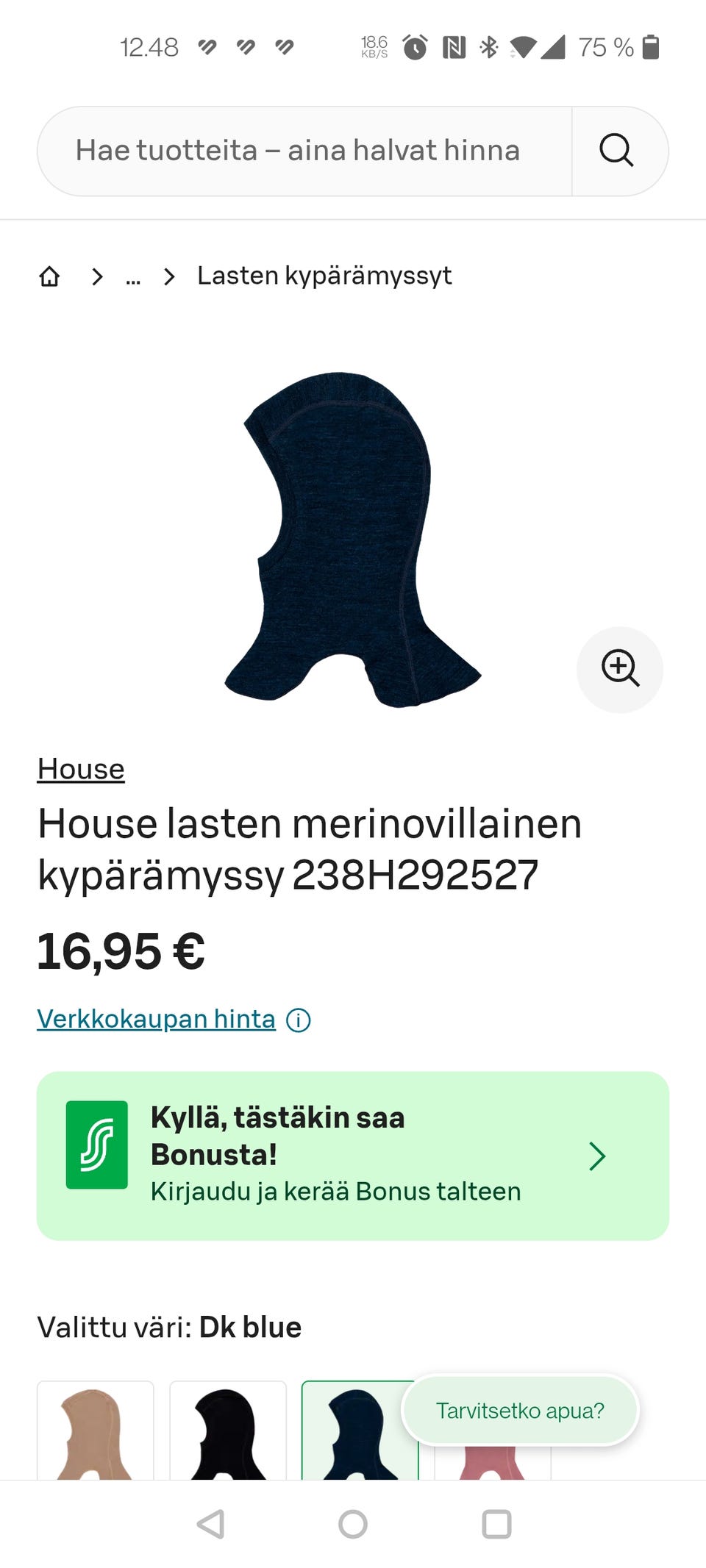Screen dimensions: 706x1568
Task: Open the Lasten kypärämyssyt breadcrumb category
Action: [325, 276]
